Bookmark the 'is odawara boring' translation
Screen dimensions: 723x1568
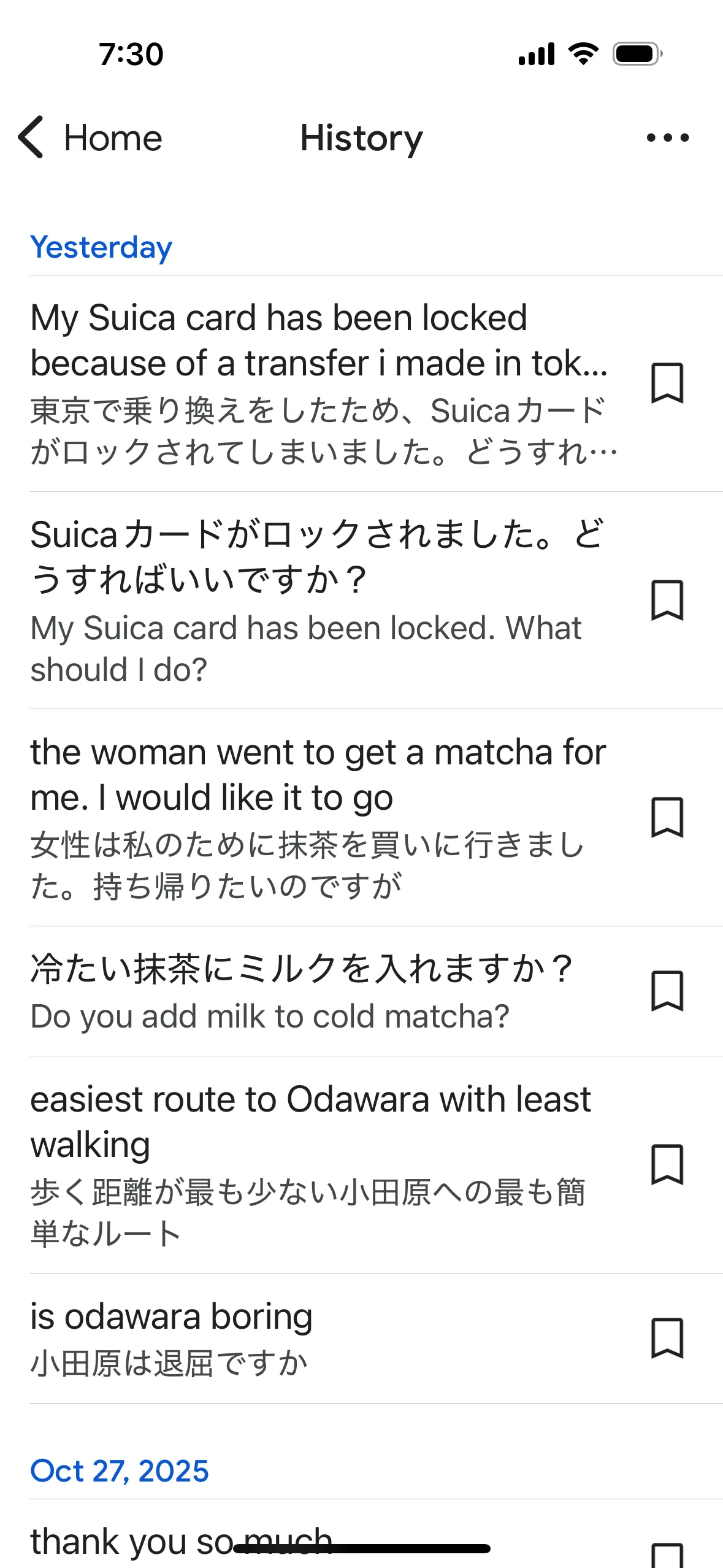667,1339
